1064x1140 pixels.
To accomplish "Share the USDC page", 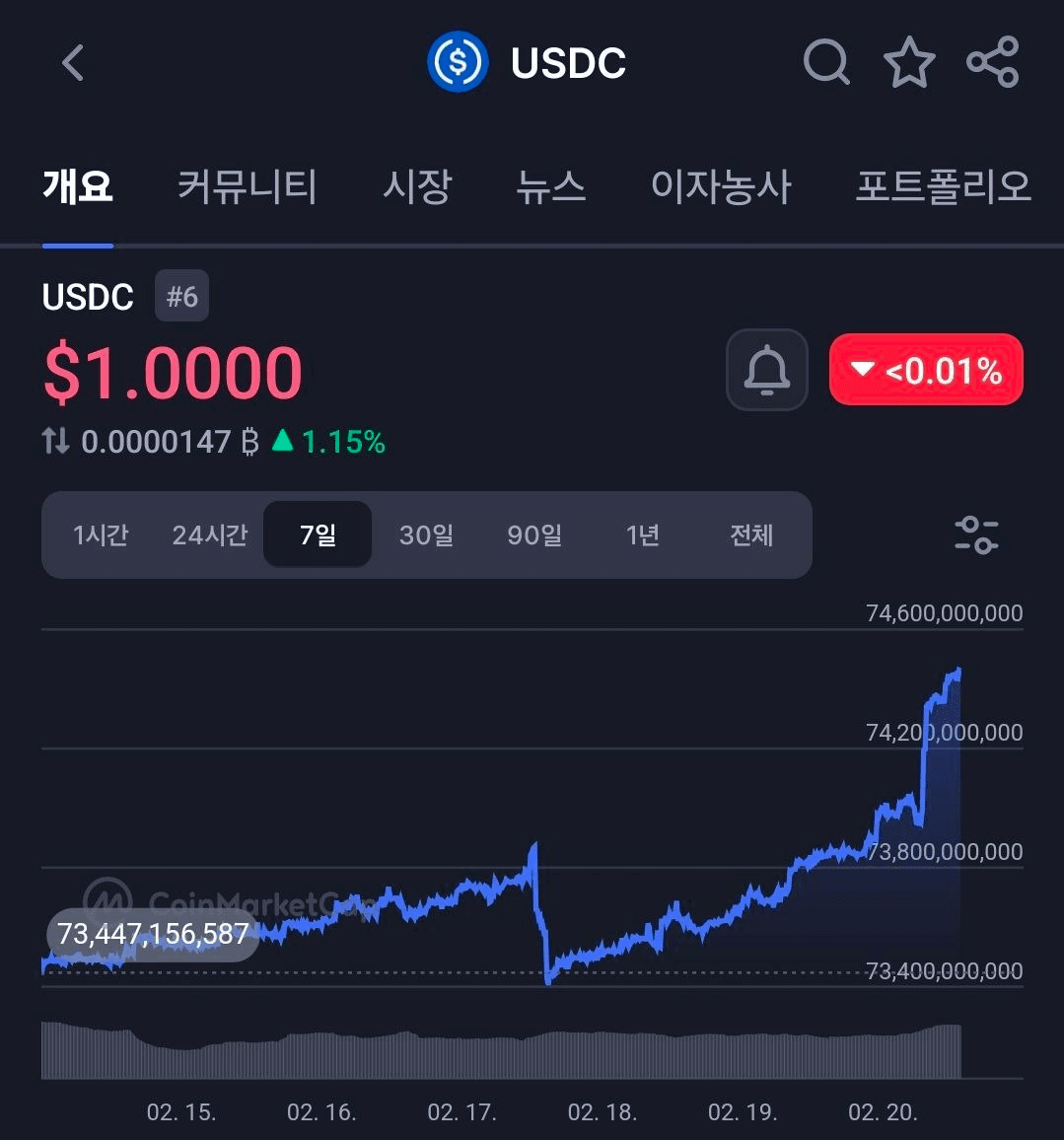I will (992, 63).
